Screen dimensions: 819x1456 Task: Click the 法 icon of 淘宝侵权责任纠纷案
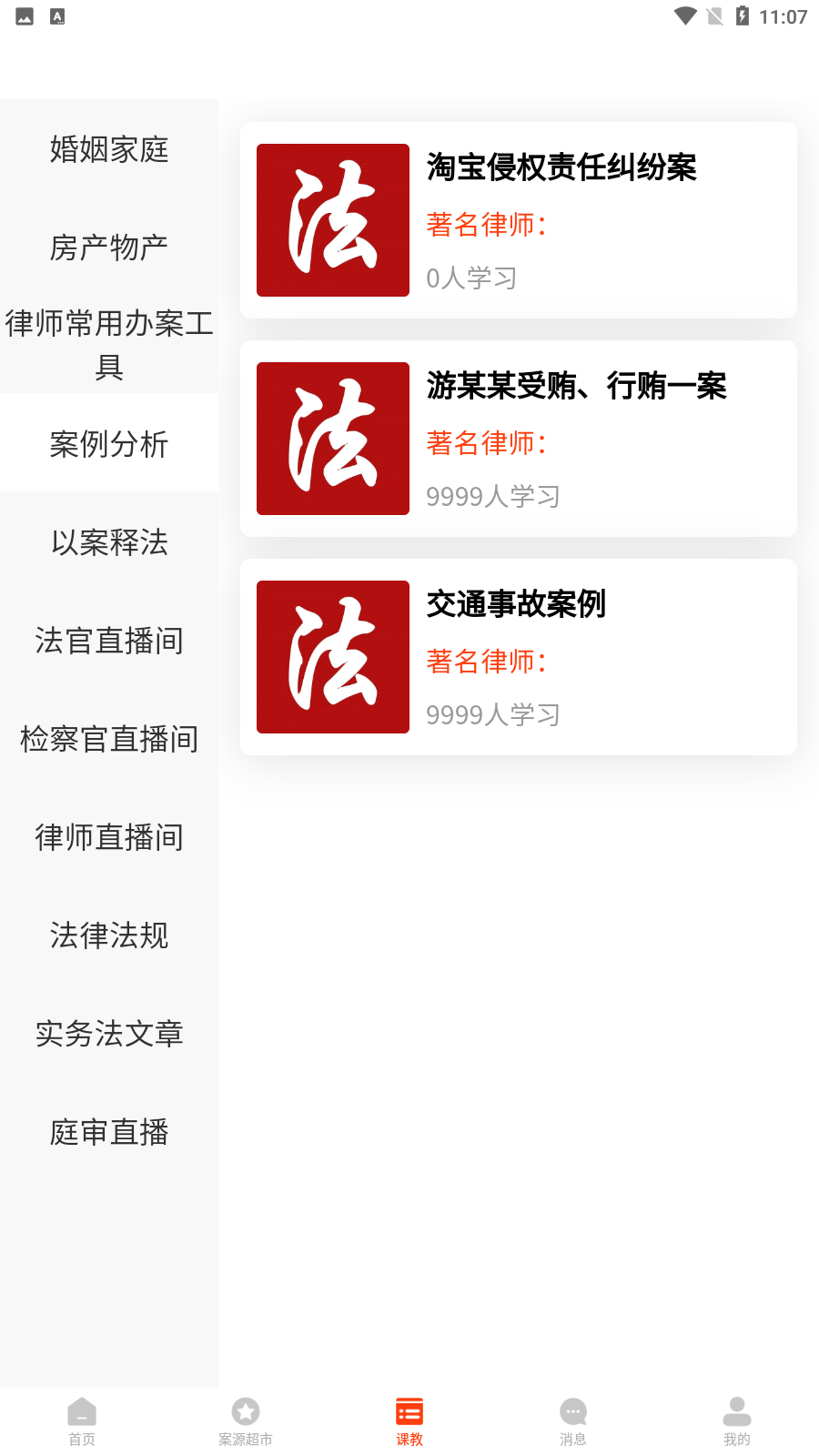tap(332, 219)
